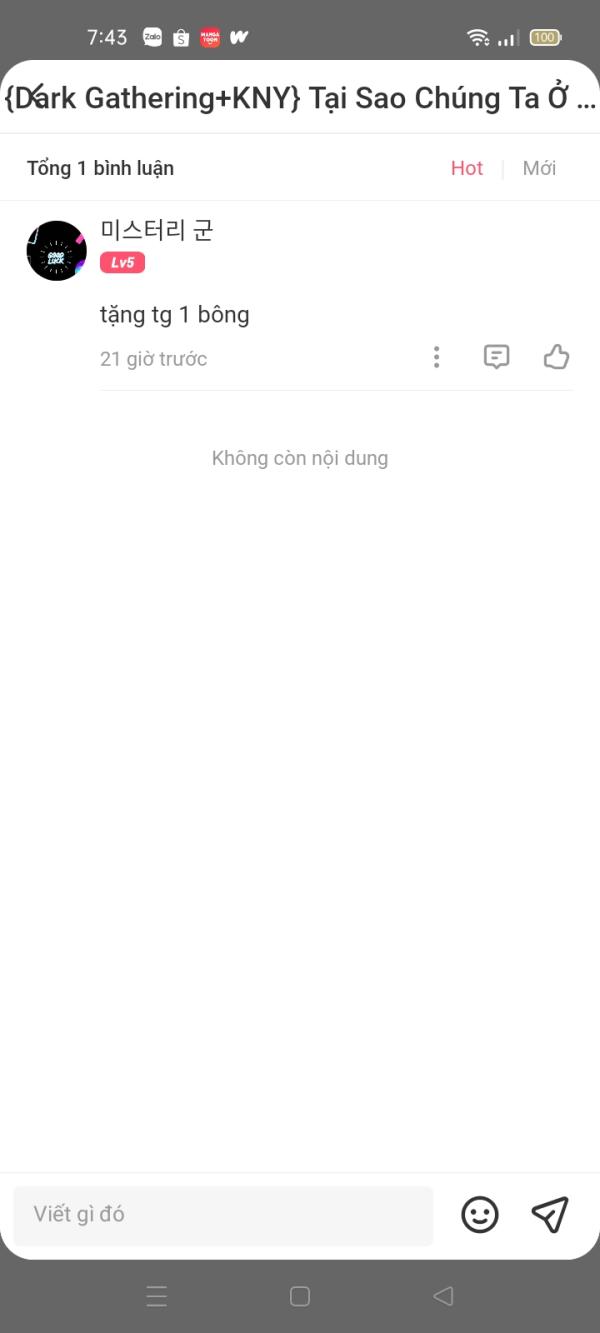This screenshot has width=600, height=1333.
Task: Like the comment "tặng tg 1 bông"
Action: (556, 357)
